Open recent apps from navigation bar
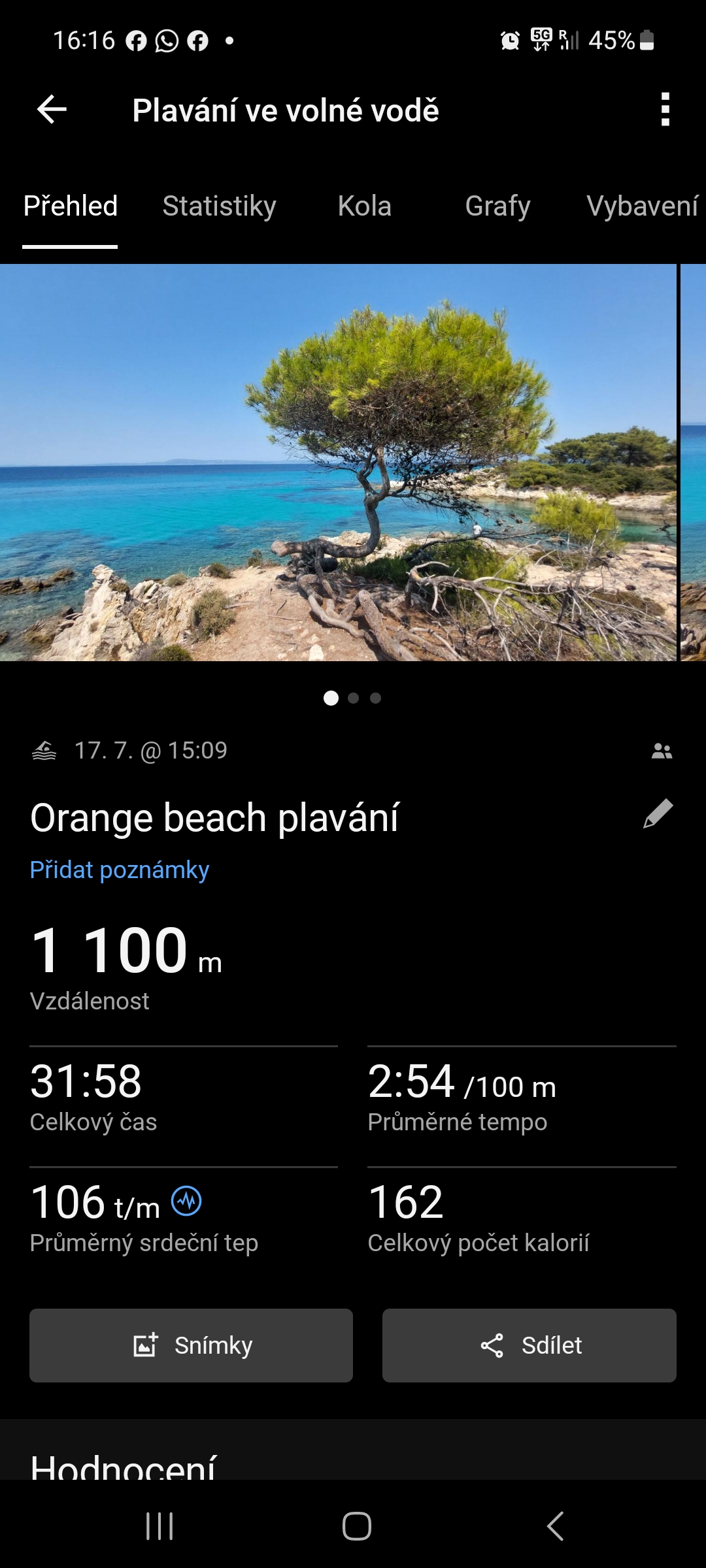The image size is (706, 1568). tap(160, 1526)
